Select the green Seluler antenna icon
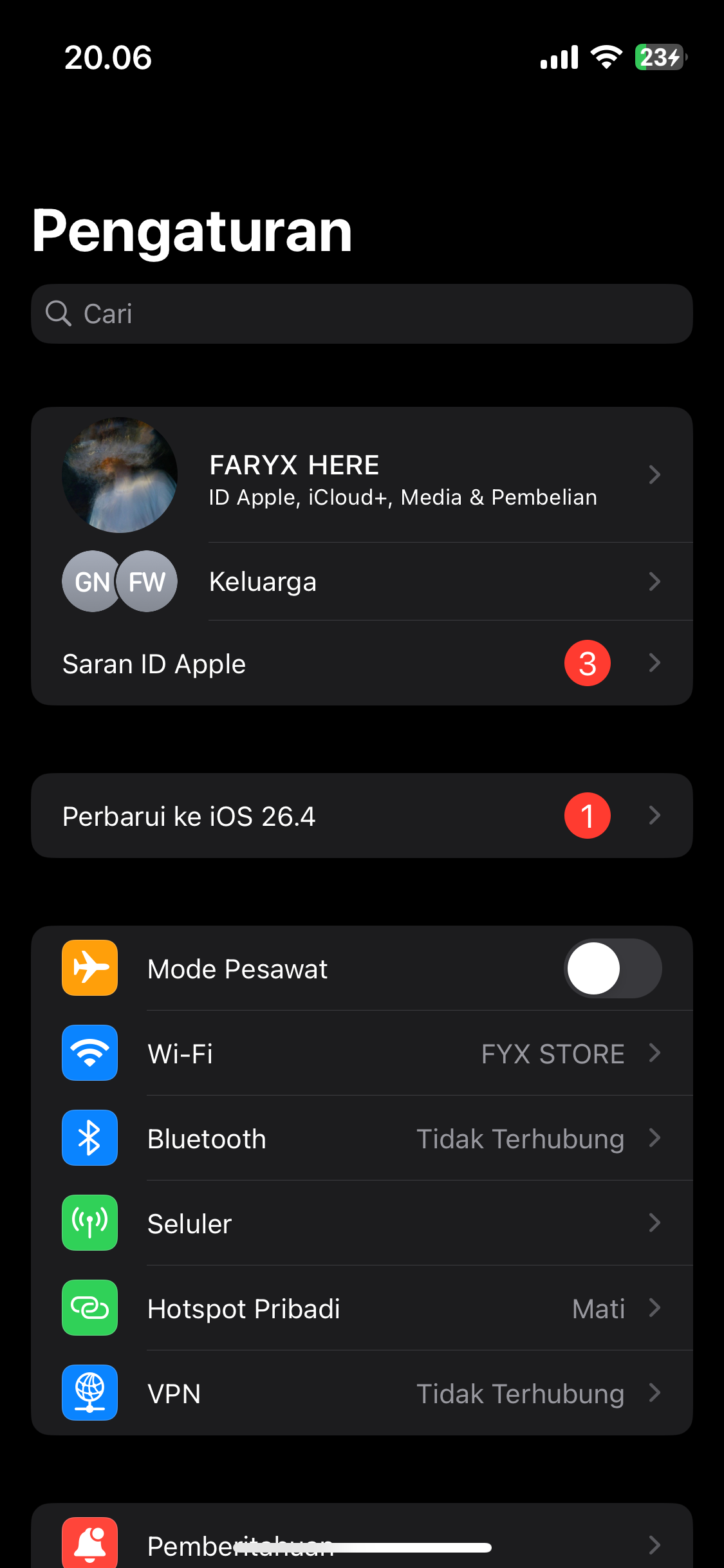 (x=89, y=1223)
